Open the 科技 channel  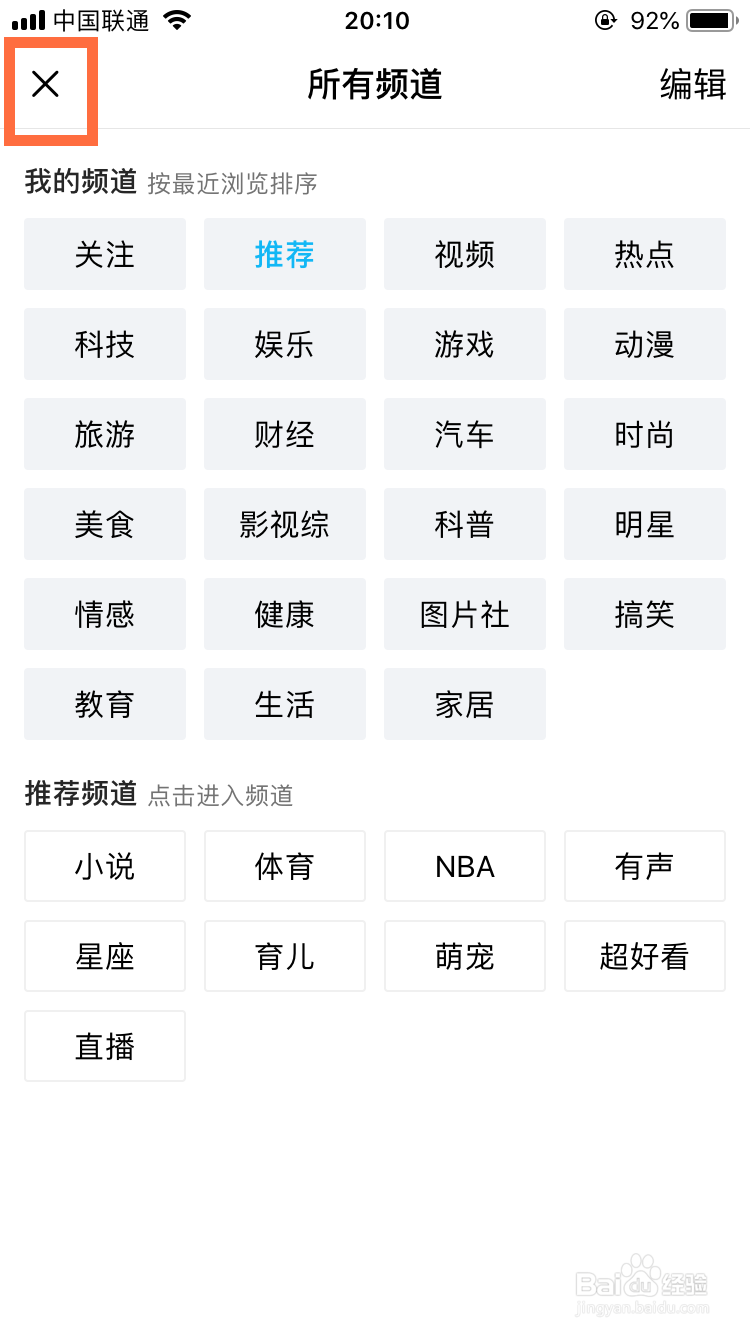click(x=105, y=344)
